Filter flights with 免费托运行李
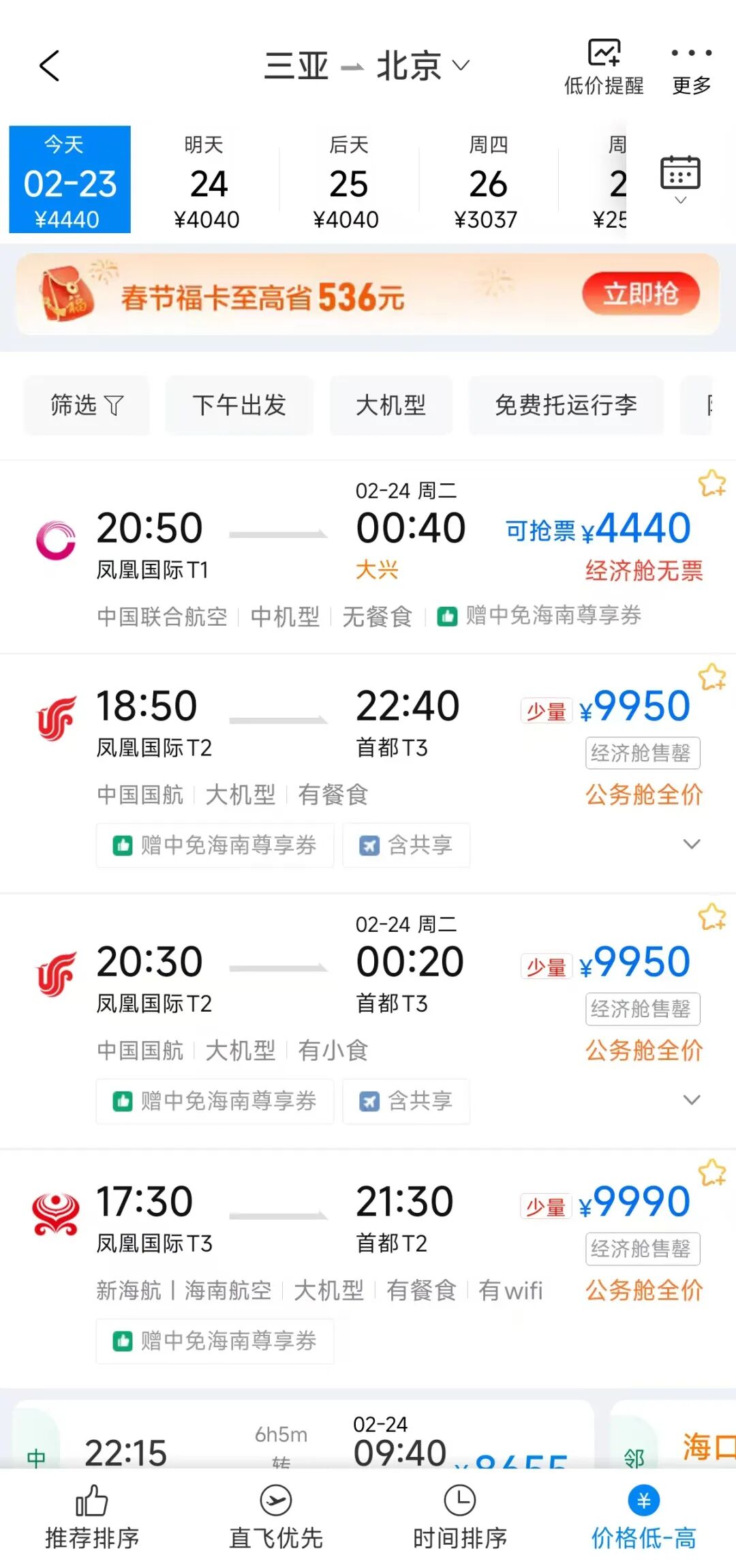Image resolution: width=736 pixels, height=1568 pixels. click(x=566, y=405)
